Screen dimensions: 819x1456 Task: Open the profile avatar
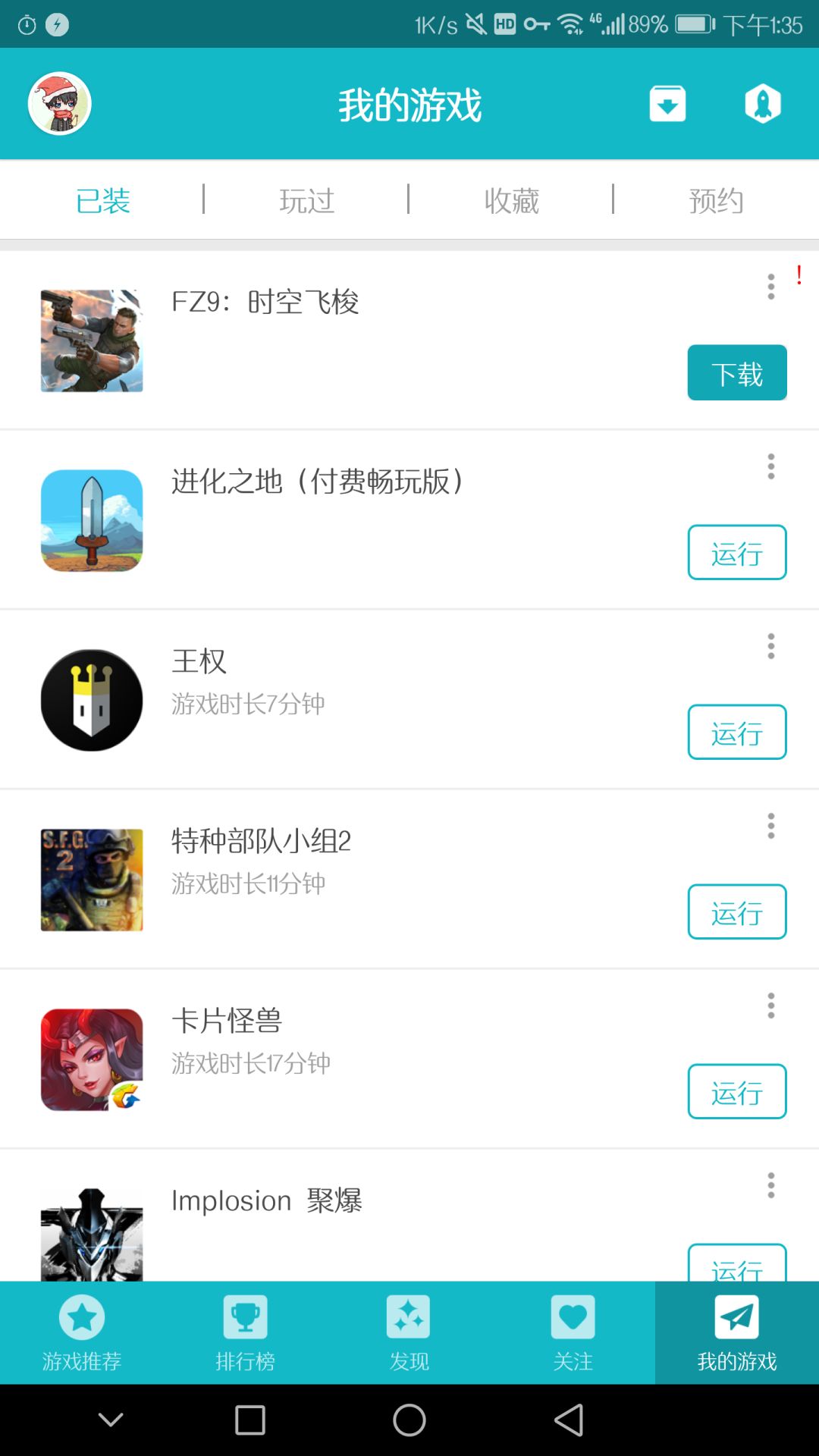60,104
